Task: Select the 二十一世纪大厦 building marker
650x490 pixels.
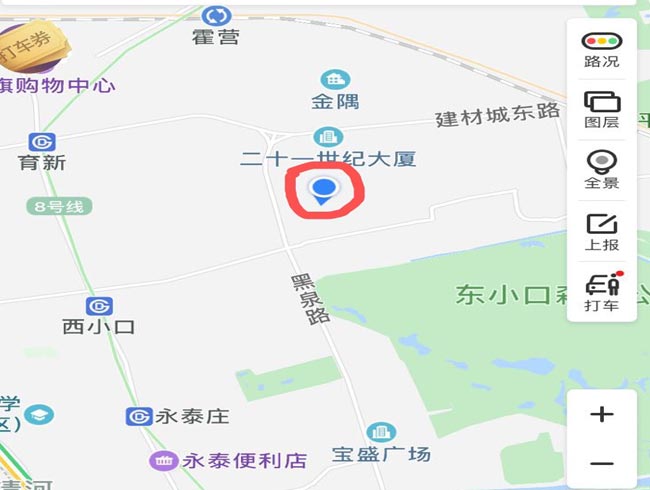Action: (327, 137)
